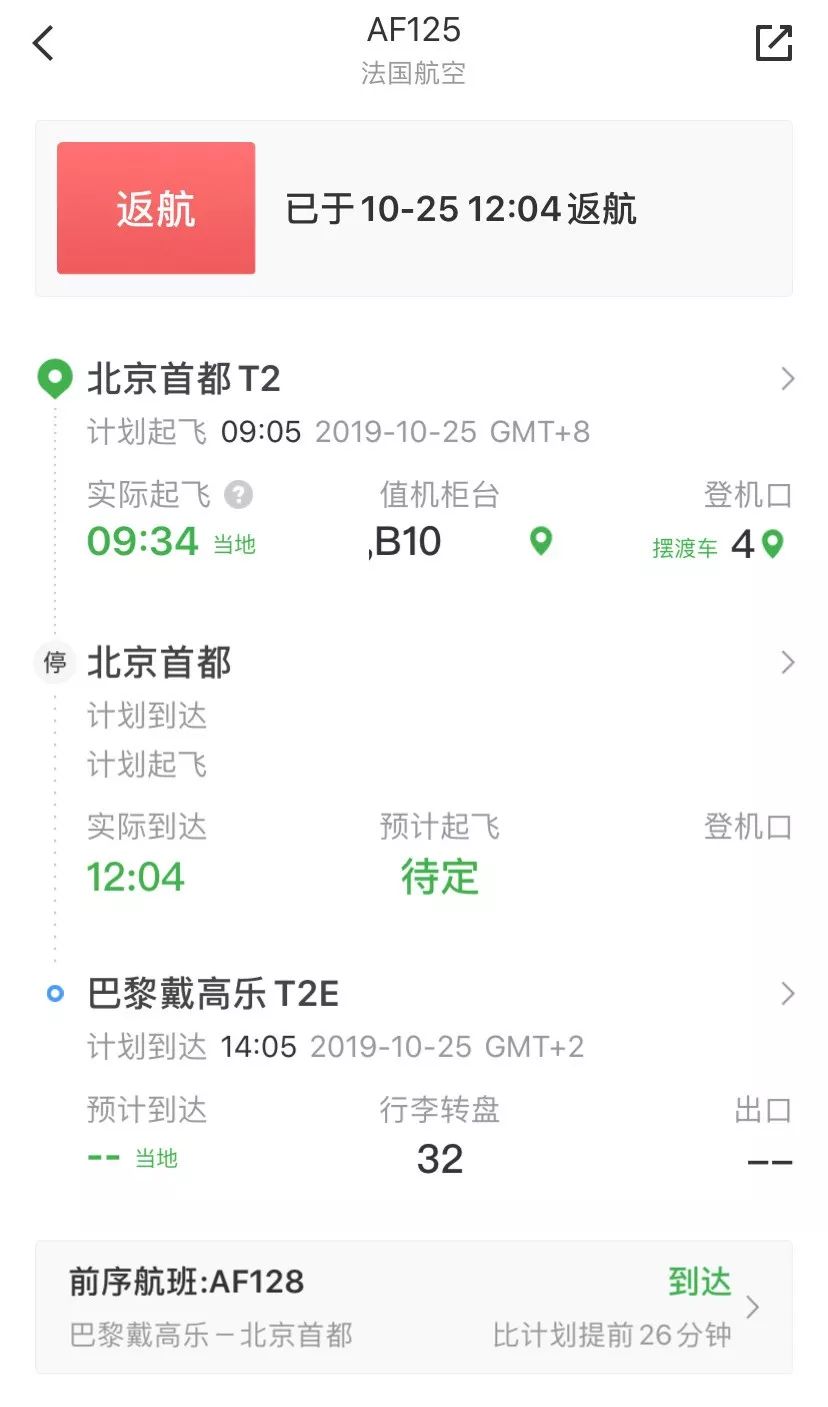Locate check-in counter B10 on map
Image resolution: width=828 pixels, height=1407 pixels.
pos(541,542)
